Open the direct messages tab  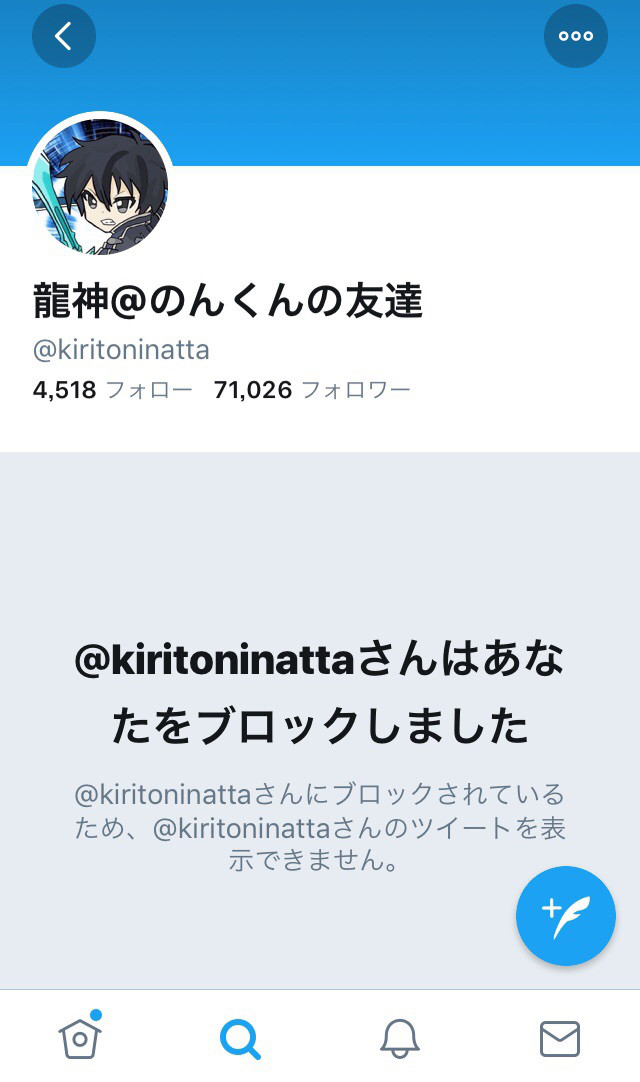[x=560, y=1038]
